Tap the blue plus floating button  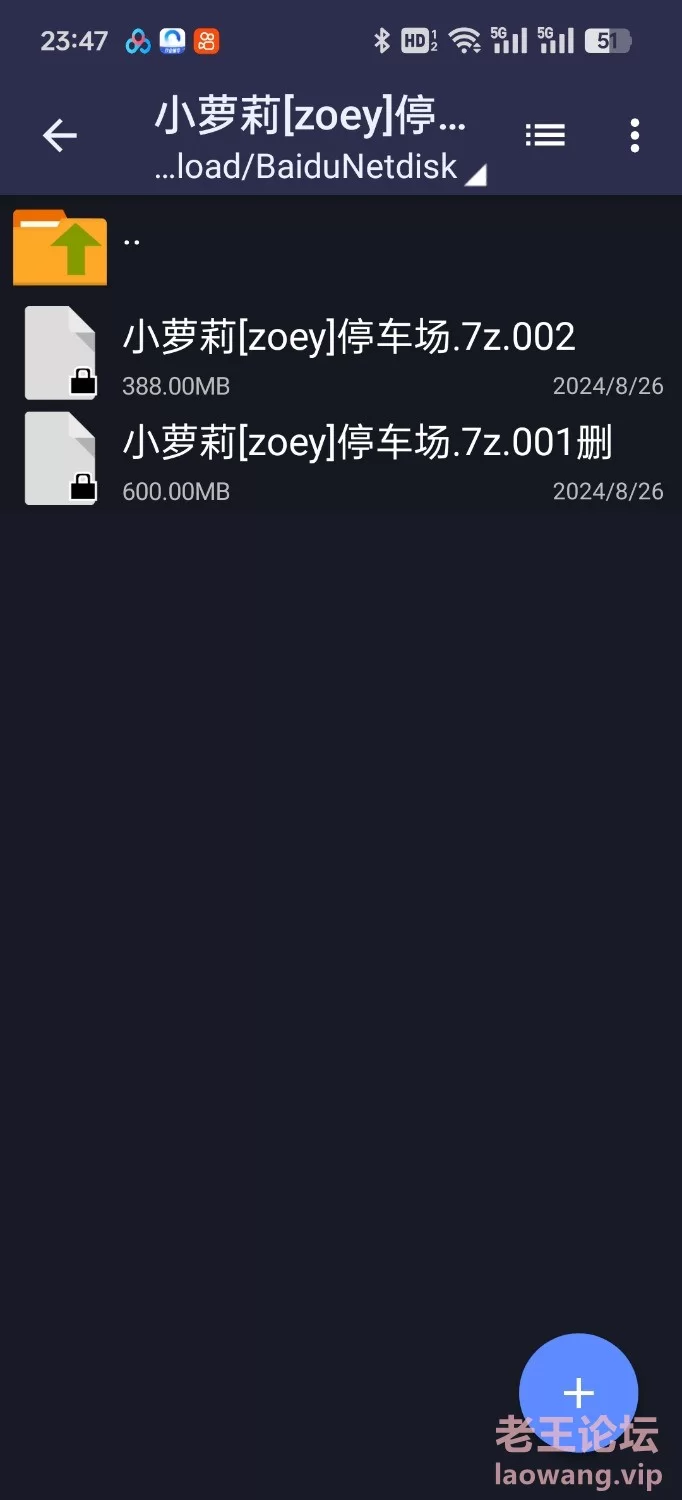point(578,1392)
